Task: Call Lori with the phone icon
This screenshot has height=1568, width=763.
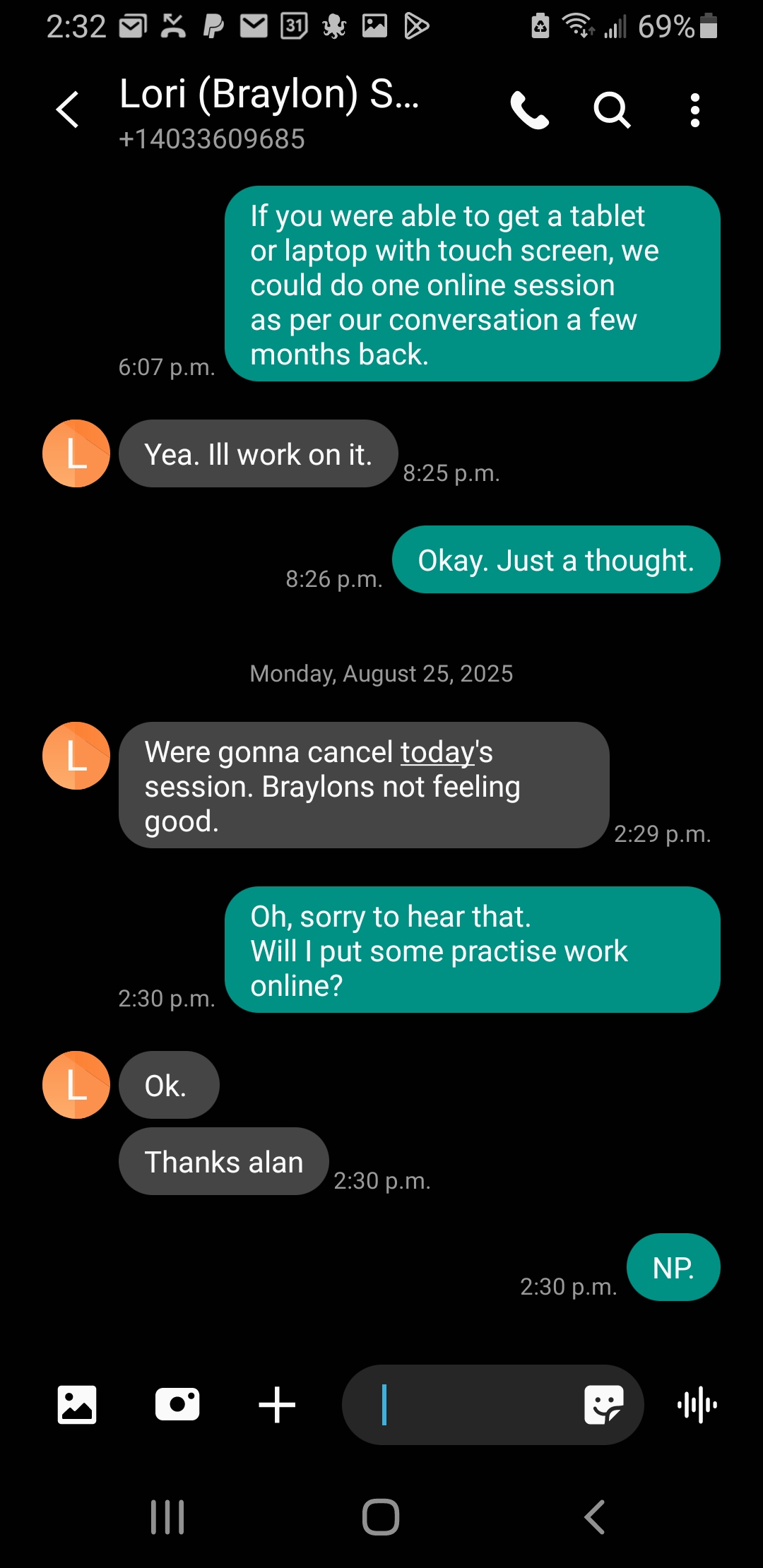Action: [530, 110]
